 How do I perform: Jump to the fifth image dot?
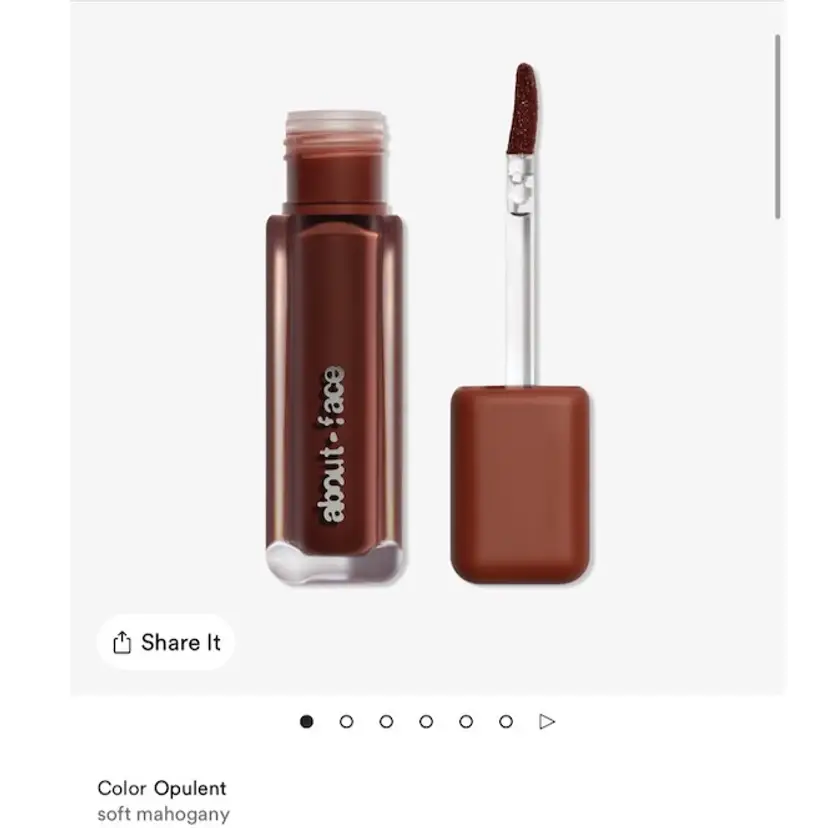click(x=466, y=721)
